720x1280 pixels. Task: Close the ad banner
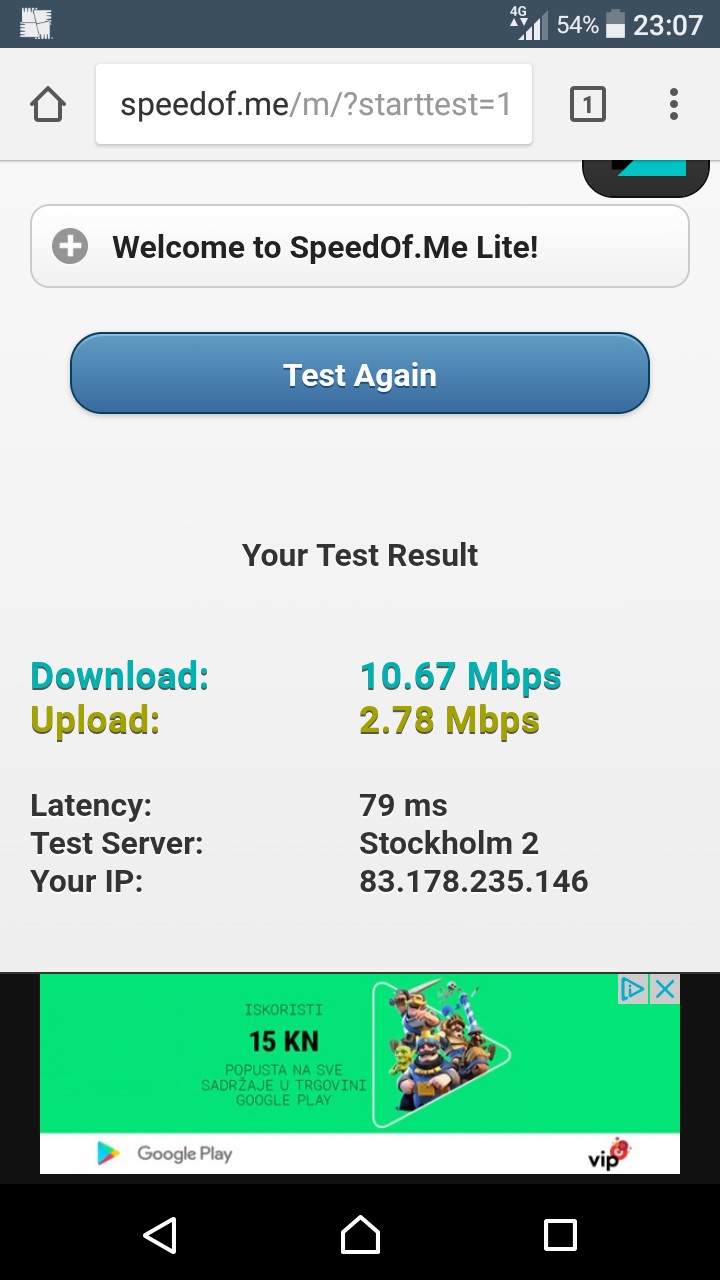[665, 990]
